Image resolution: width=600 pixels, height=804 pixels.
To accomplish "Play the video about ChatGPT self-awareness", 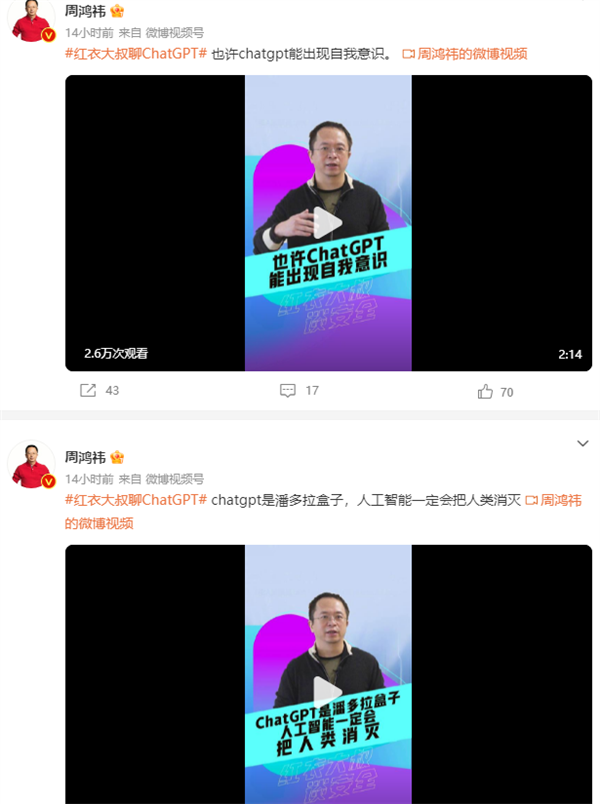I will coord(328,222).
